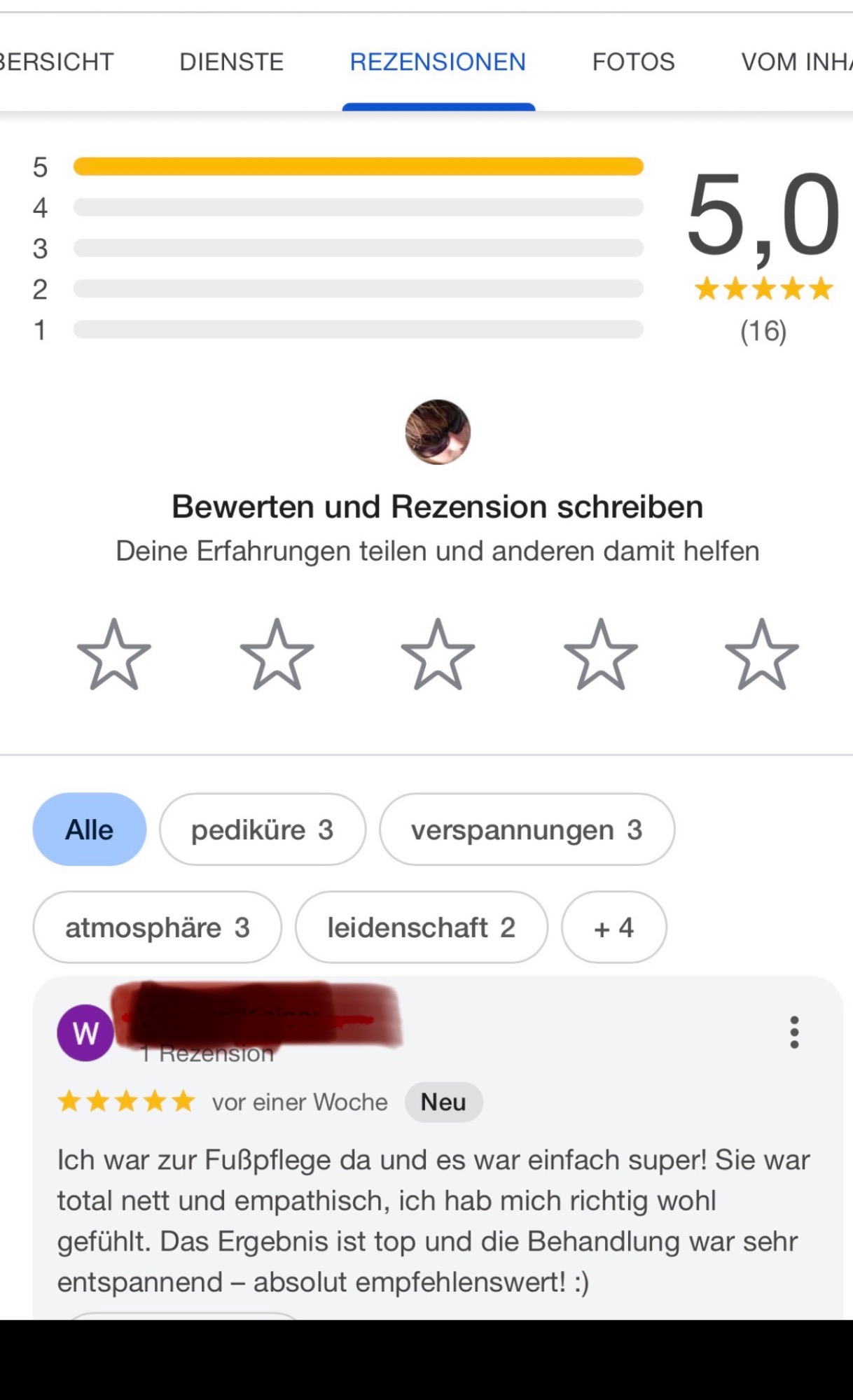Rate with one star
The image size is (853, 1400).
[x=114, y=655]
